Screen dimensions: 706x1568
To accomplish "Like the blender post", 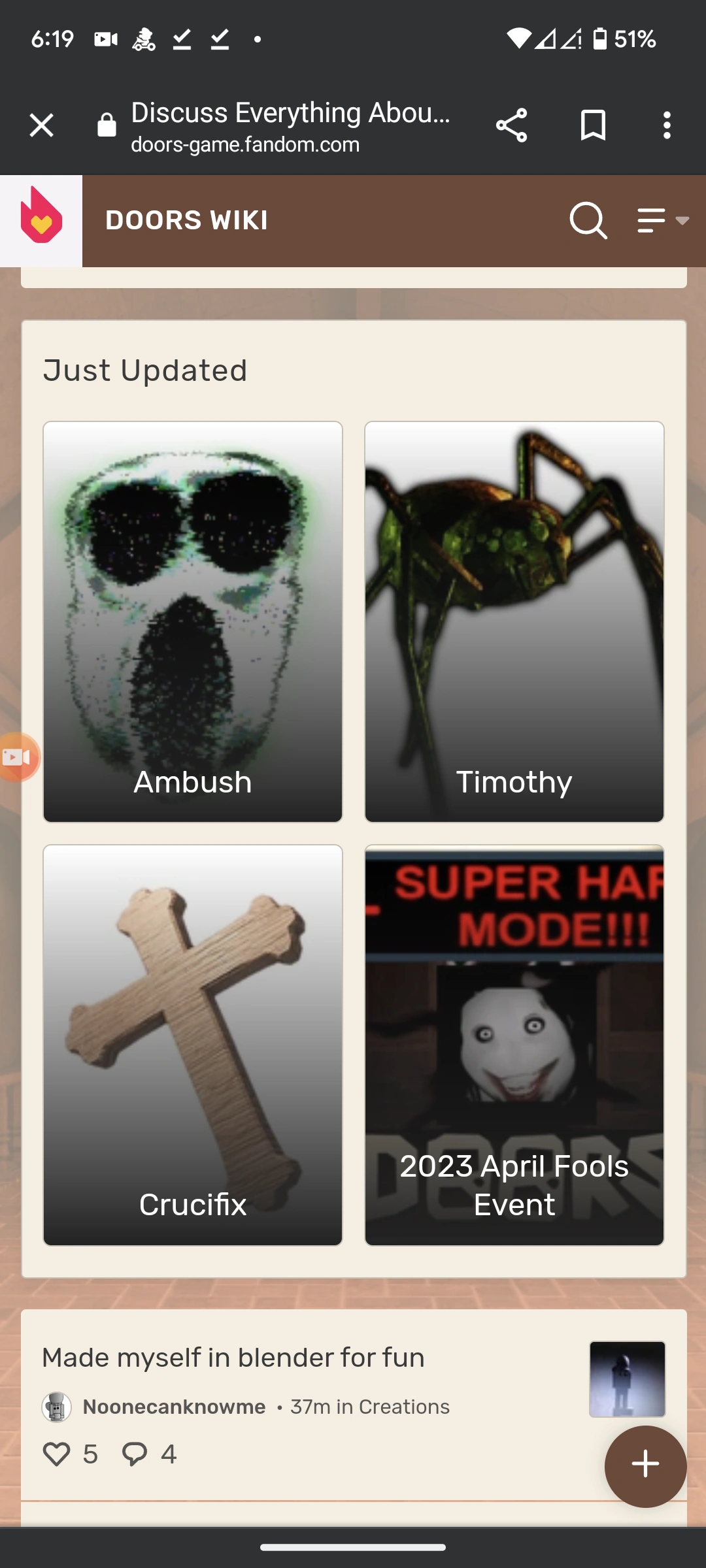I will coord(57,1454).
